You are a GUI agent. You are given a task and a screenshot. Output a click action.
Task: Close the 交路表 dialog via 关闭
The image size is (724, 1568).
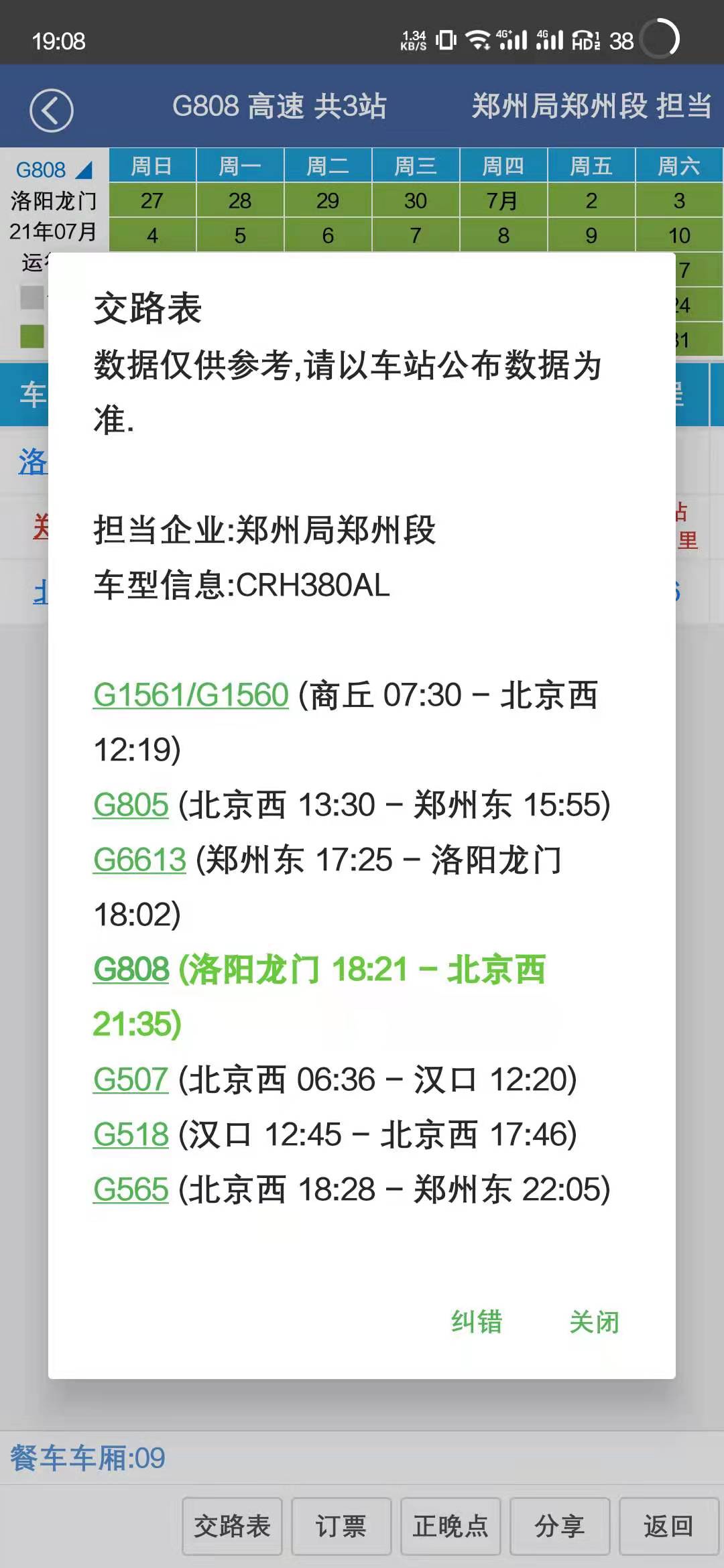(595, 1321)
